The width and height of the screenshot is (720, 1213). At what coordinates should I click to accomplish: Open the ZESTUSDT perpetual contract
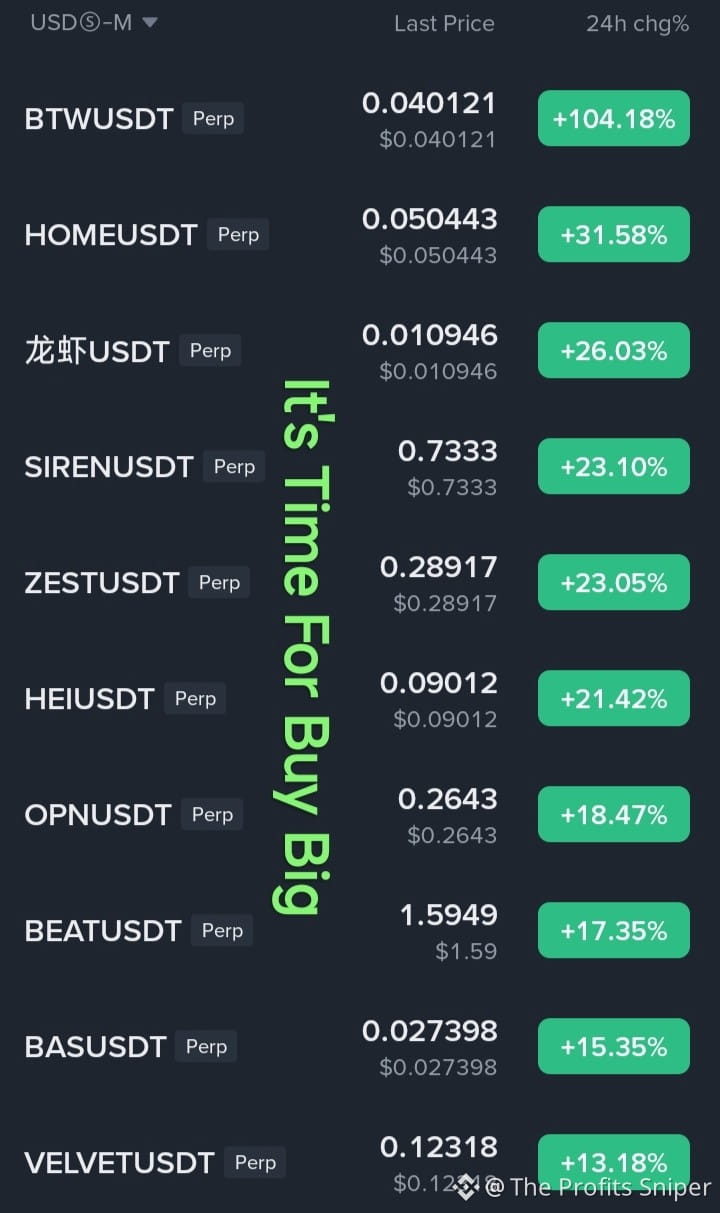pos(360,583)
